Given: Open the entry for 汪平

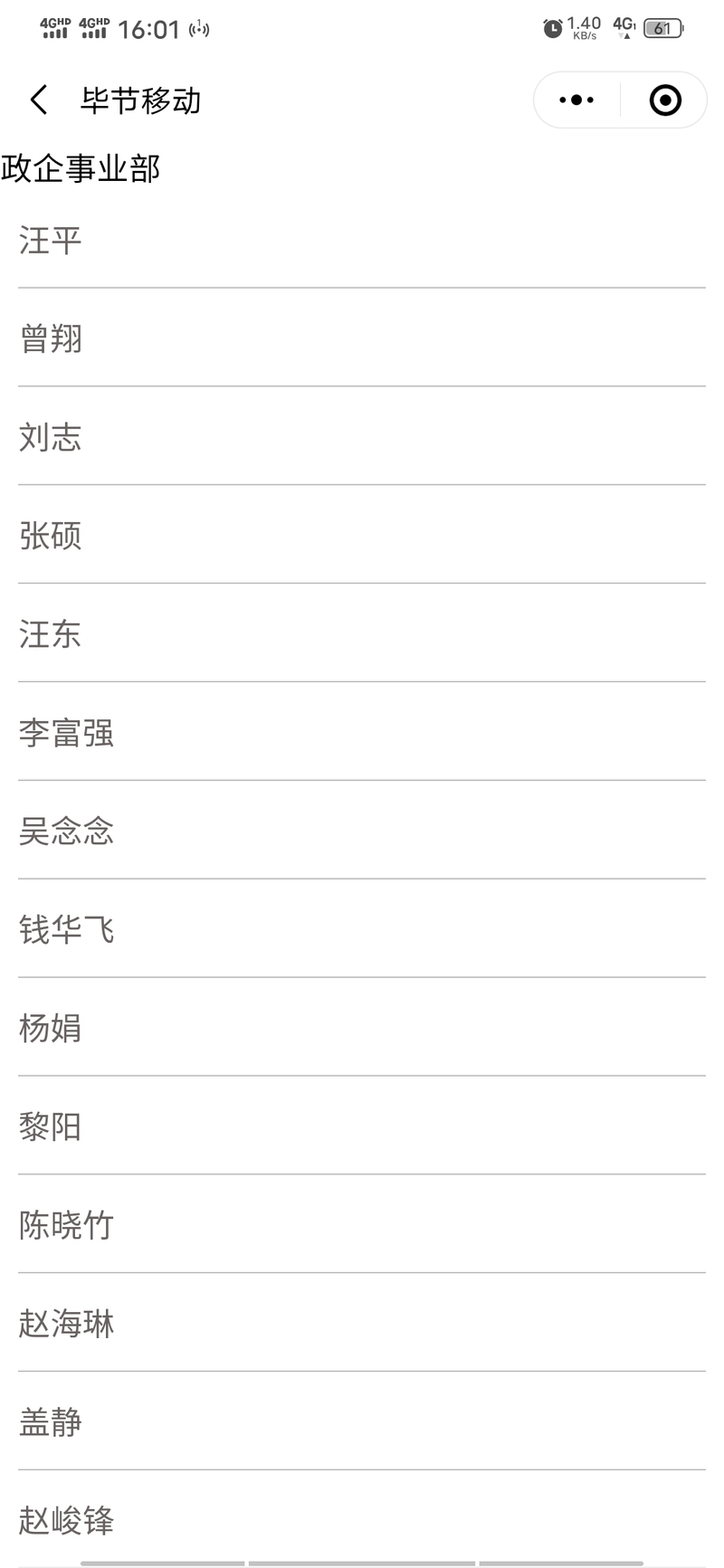Looking at the screenshot, I should (362, 240).
